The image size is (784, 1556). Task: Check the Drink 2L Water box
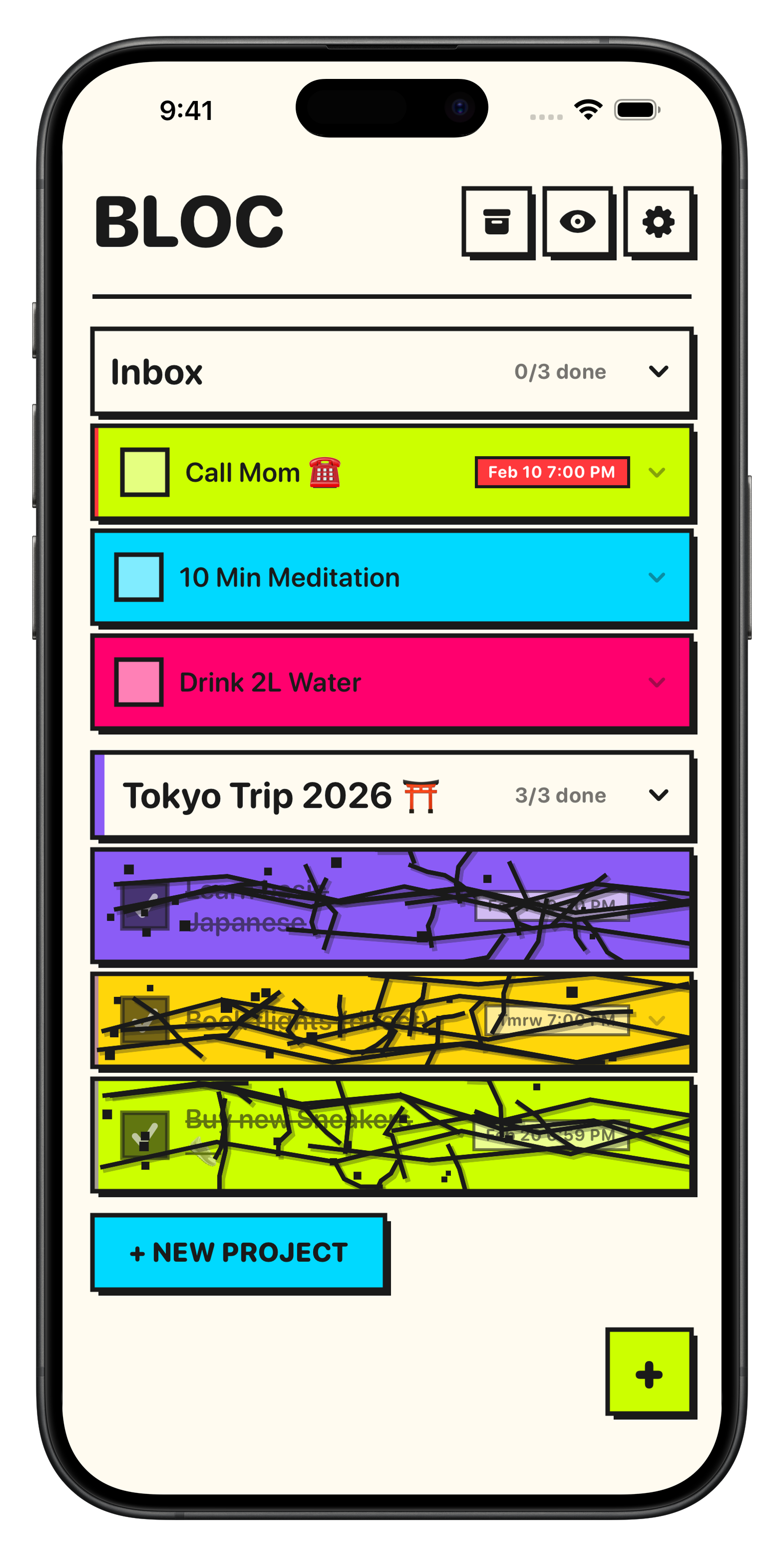click(139, 682)
